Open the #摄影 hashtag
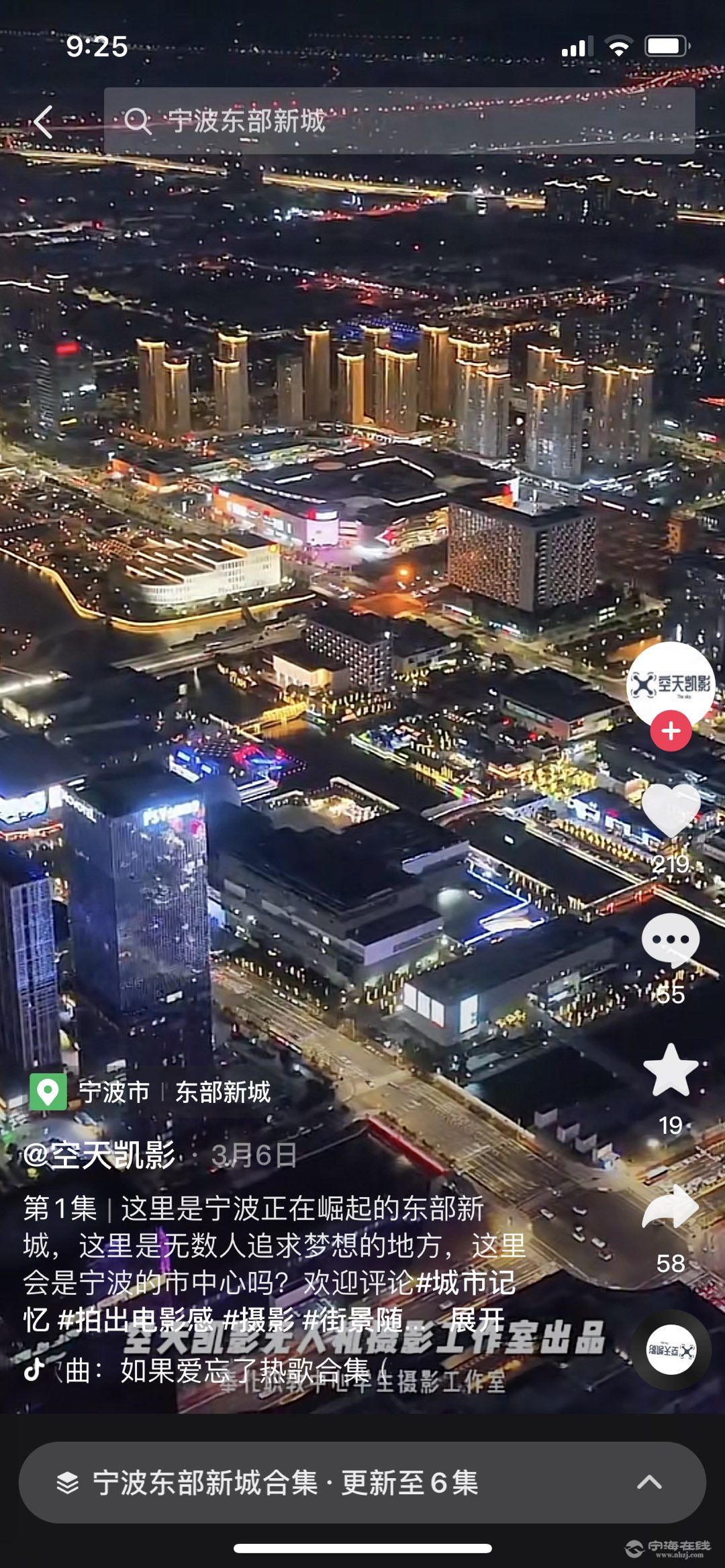The image size is (725, 1568). 258,1320
